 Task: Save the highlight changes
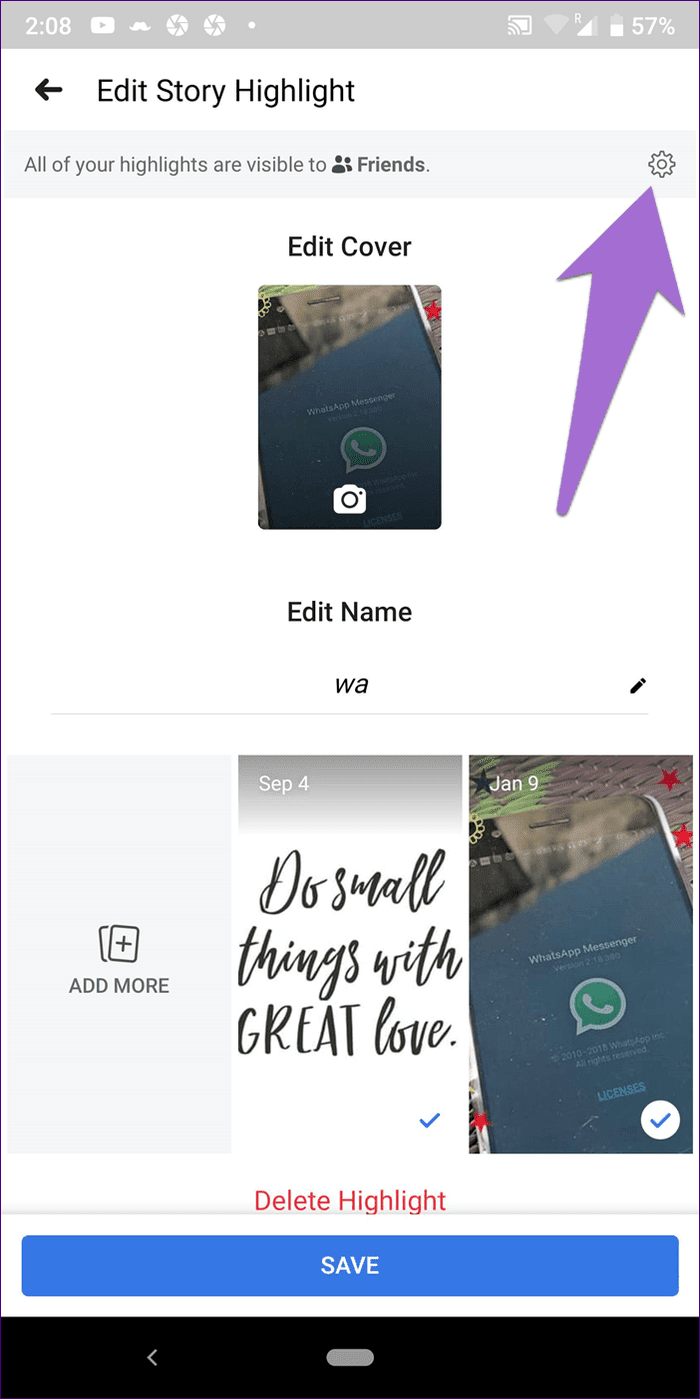(350, 1265)
